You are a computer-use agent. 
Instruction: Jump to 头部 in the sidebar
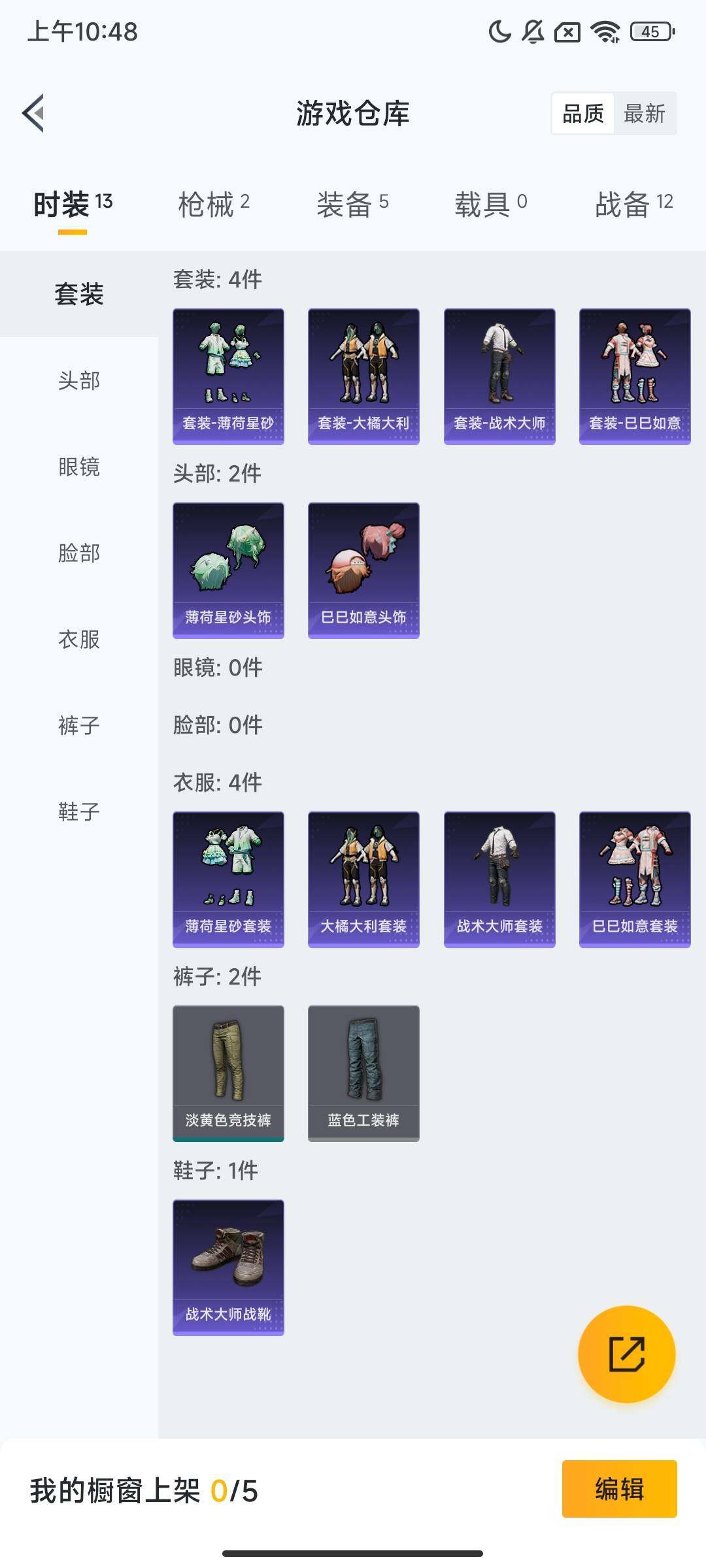79,380
